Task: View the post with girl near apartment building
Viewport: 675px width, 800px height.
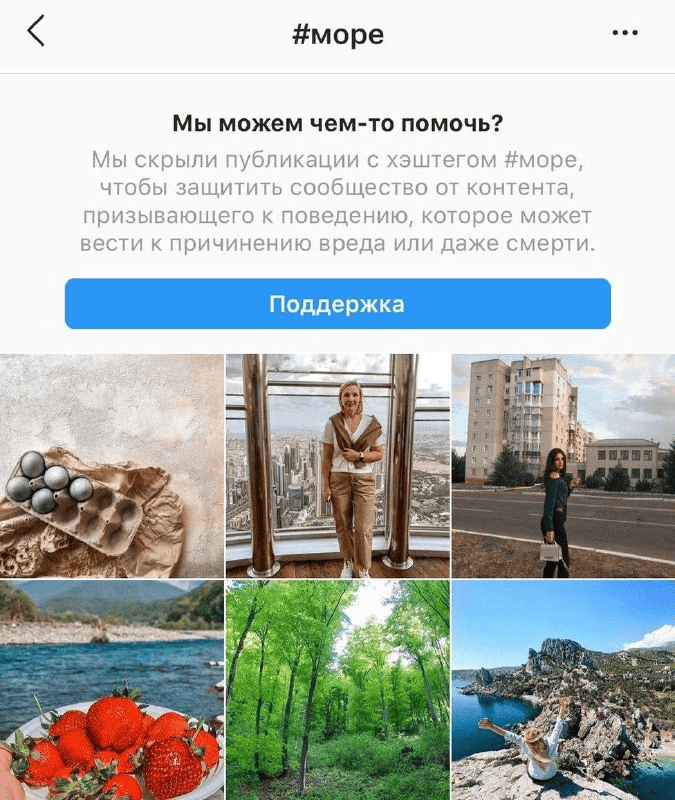Action: coord(563,465)
